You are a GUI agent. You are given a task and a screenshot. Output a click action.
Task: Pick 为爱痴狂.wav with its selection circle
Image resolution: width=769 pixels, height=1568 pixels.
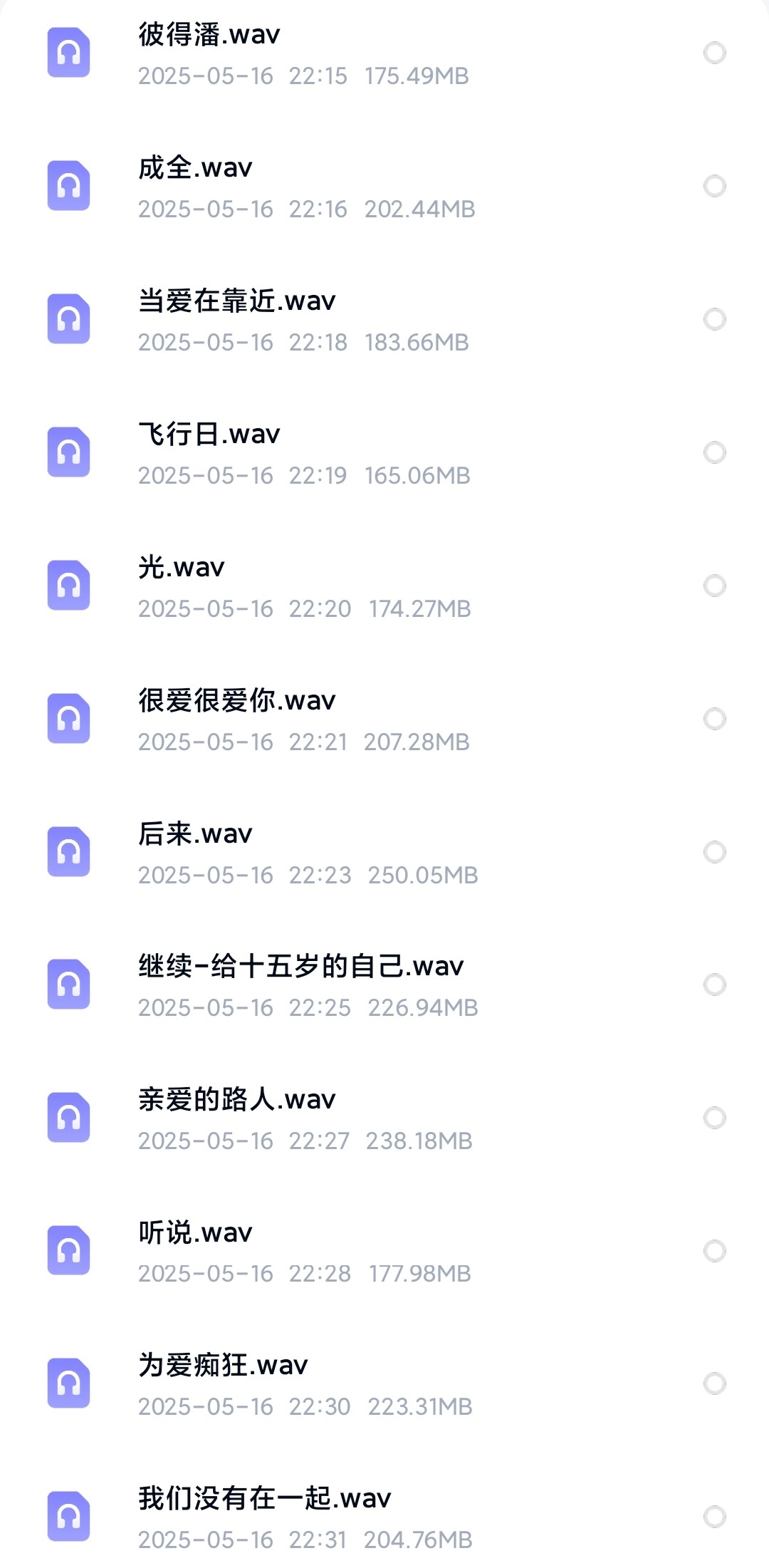pos(714,1383)
